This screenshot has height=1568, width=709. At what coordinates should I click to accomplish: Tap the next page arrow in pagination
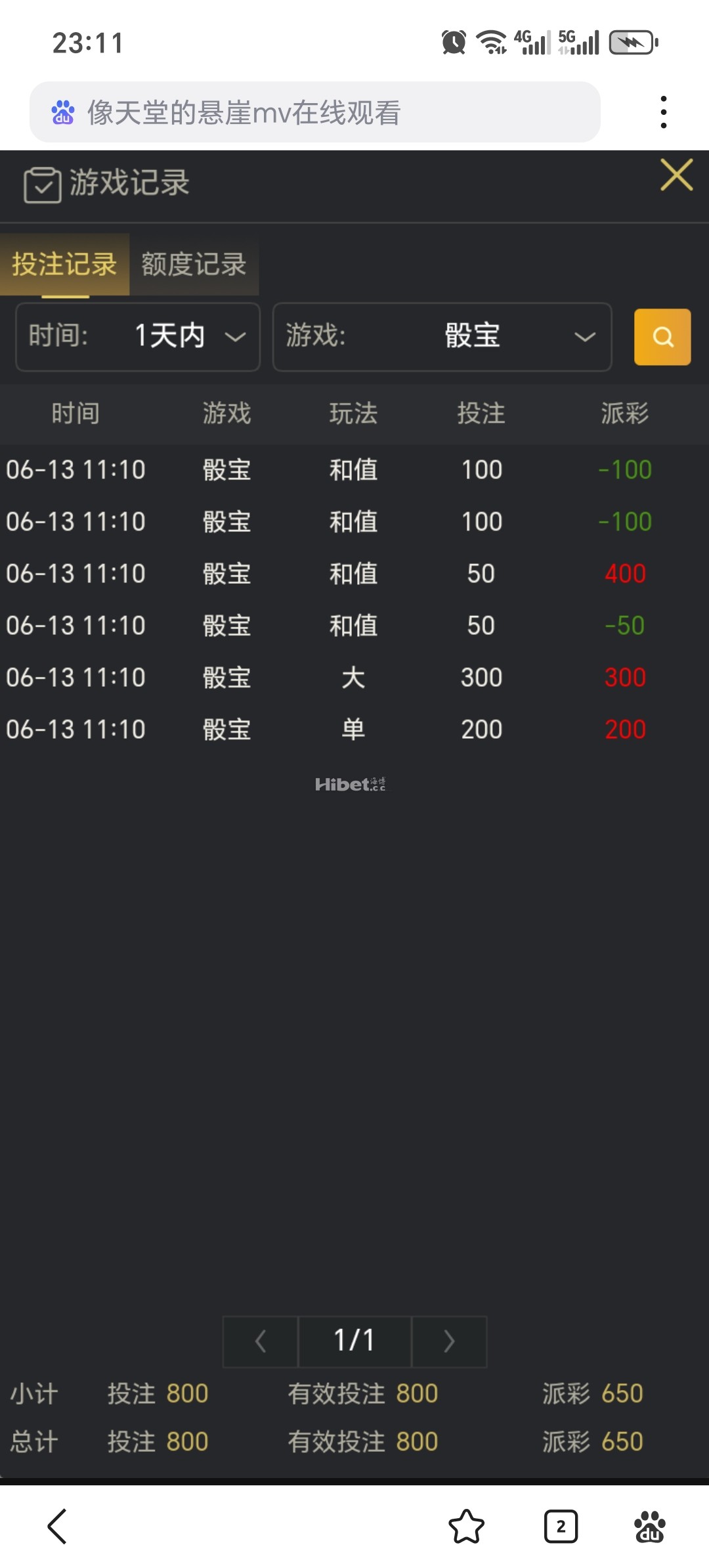coord(449,1341)
